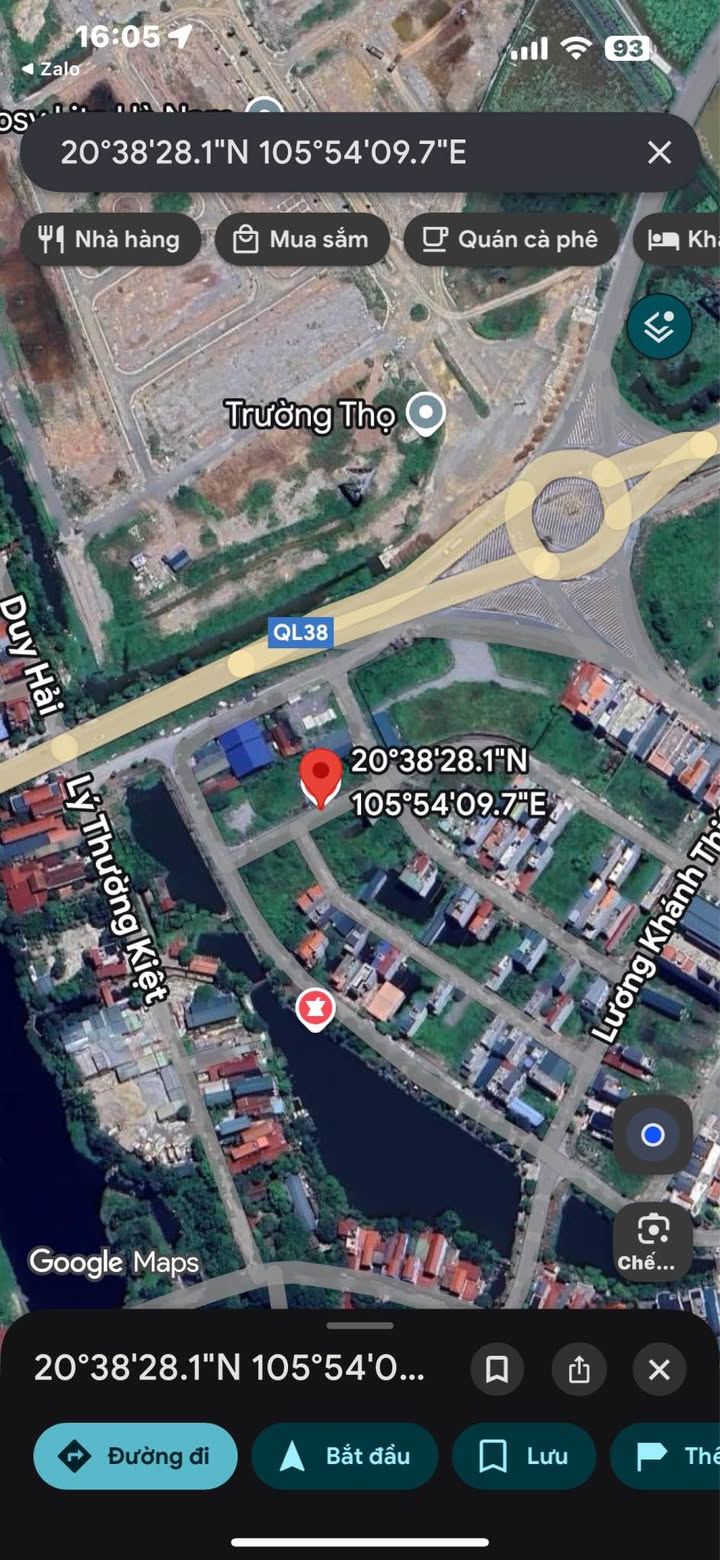Close the dropped pin panel
Viewport: 720px width, 1560px height.
[x=659, y=1369]
